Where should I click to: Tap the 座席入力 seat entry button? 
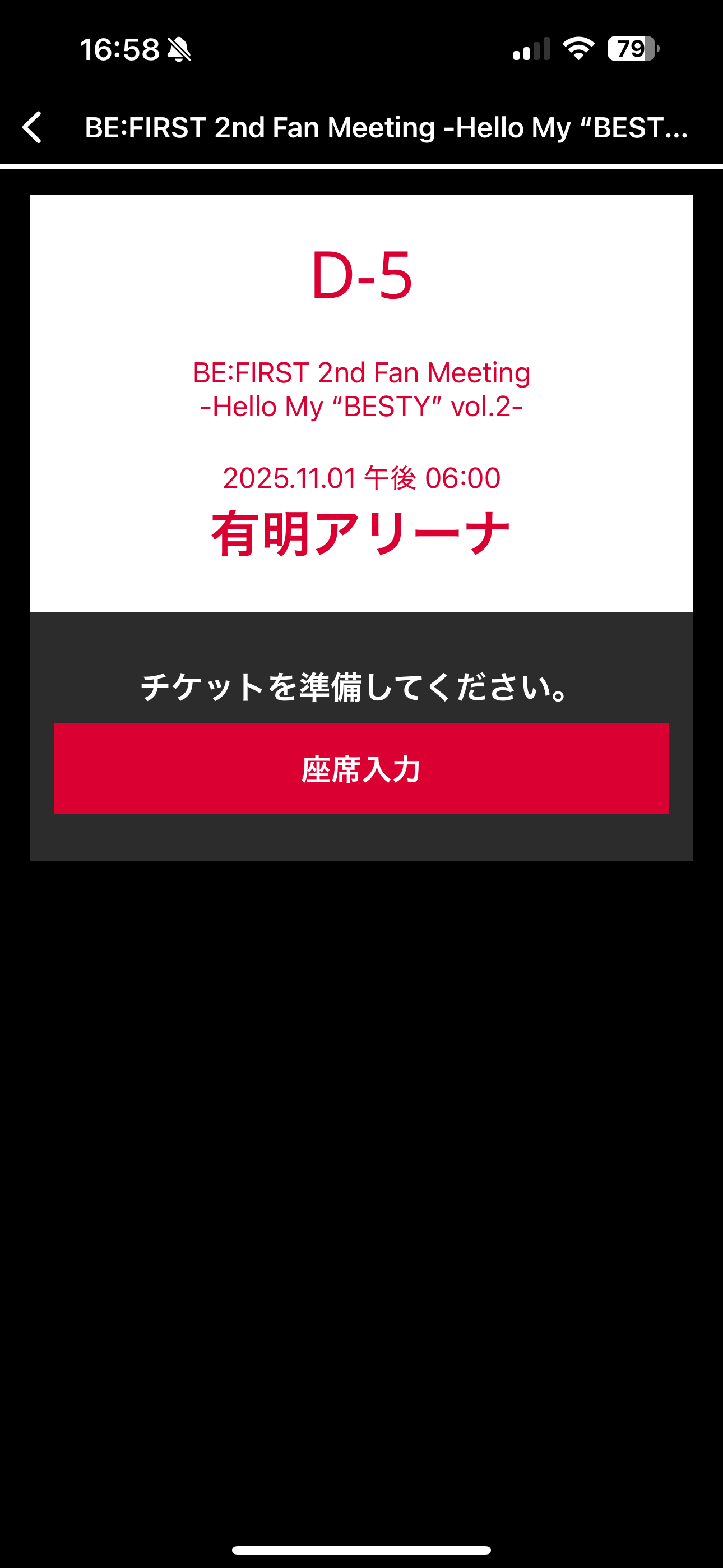[361, 768]
